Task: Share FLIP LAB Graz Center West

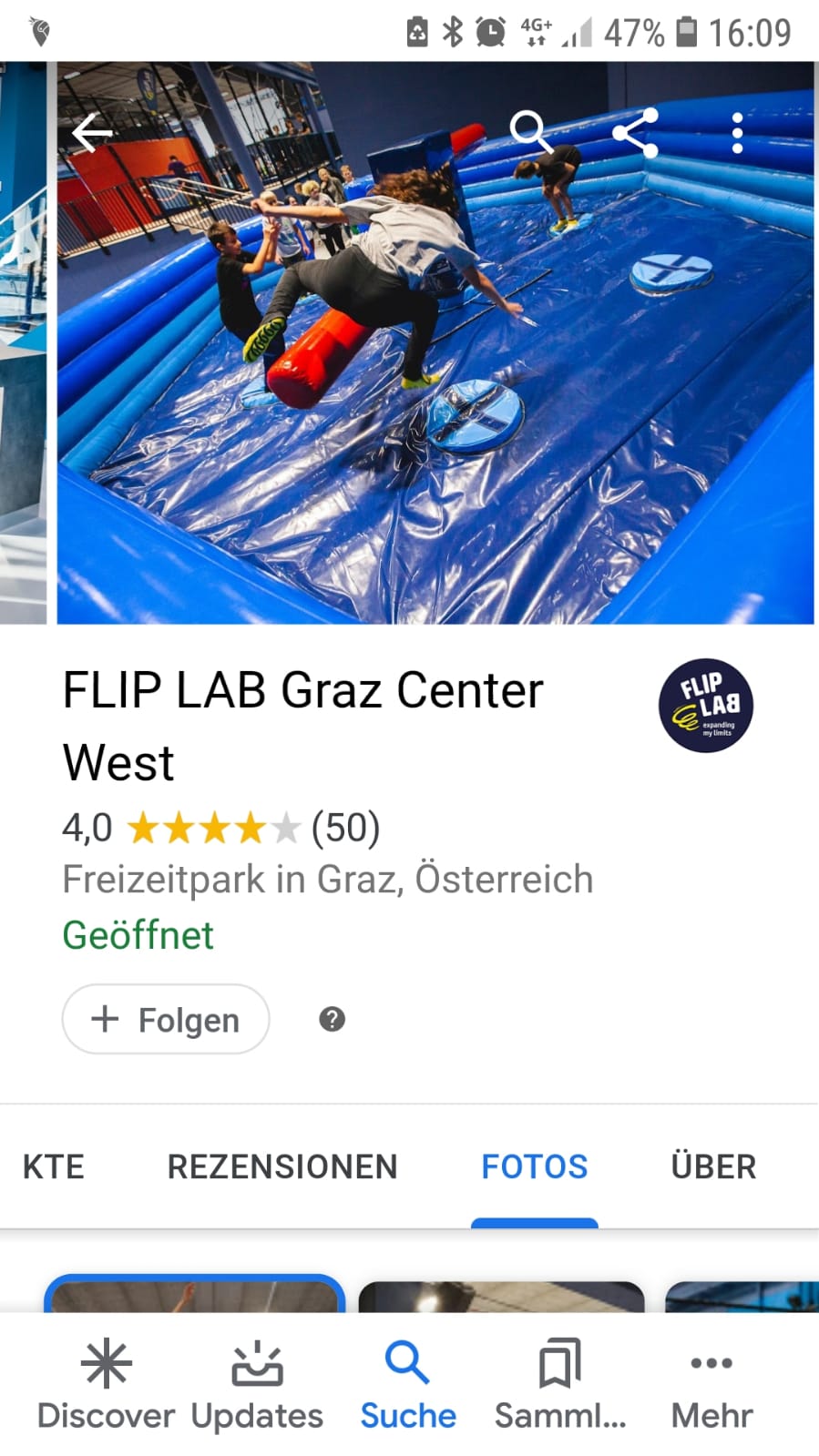Action: click(635, 133)
